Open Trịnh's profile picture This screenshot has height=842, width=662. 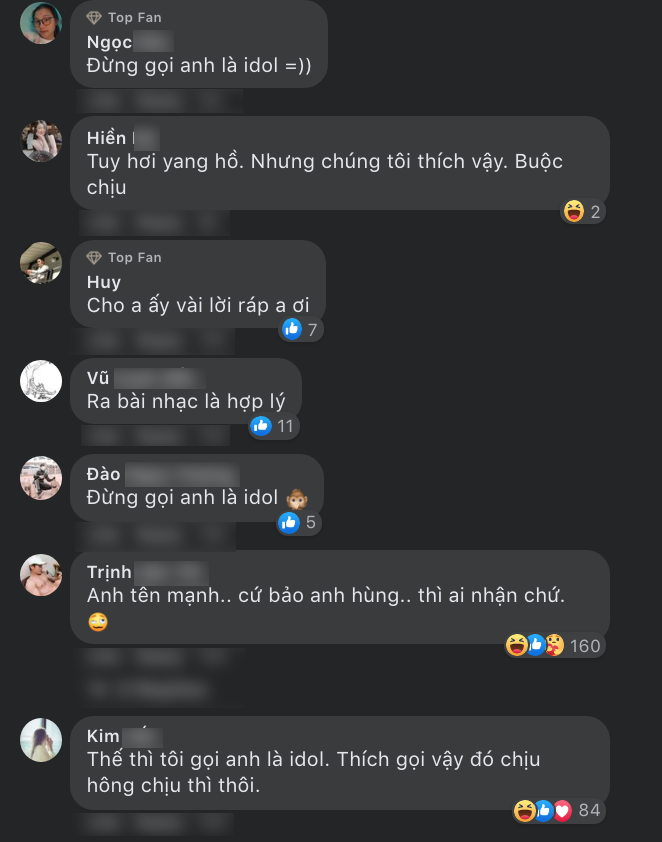pyautogui.click(x=41, y=575)
